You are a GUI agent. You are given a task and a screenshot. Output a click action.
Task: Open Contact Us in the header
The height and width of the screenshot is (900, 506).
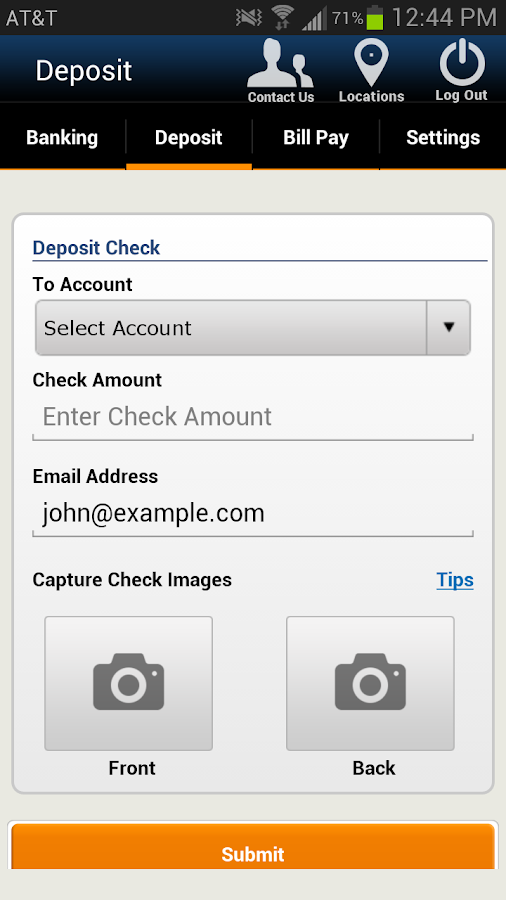(x=281, y=71)
